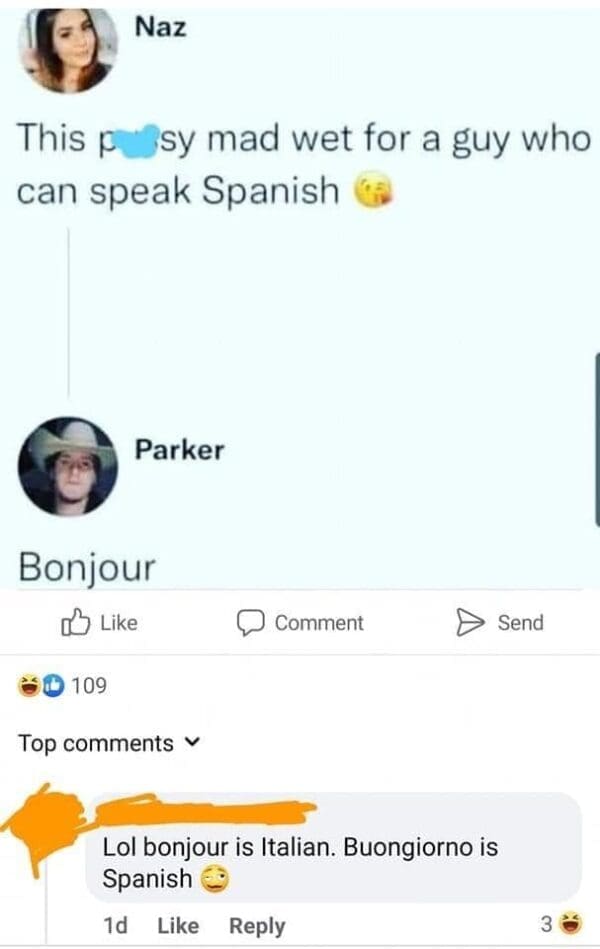Image resolution: width=600 pixels, height=949 pixels.
Task: Open the posted tweet image full screen
Action: [300, 300]
